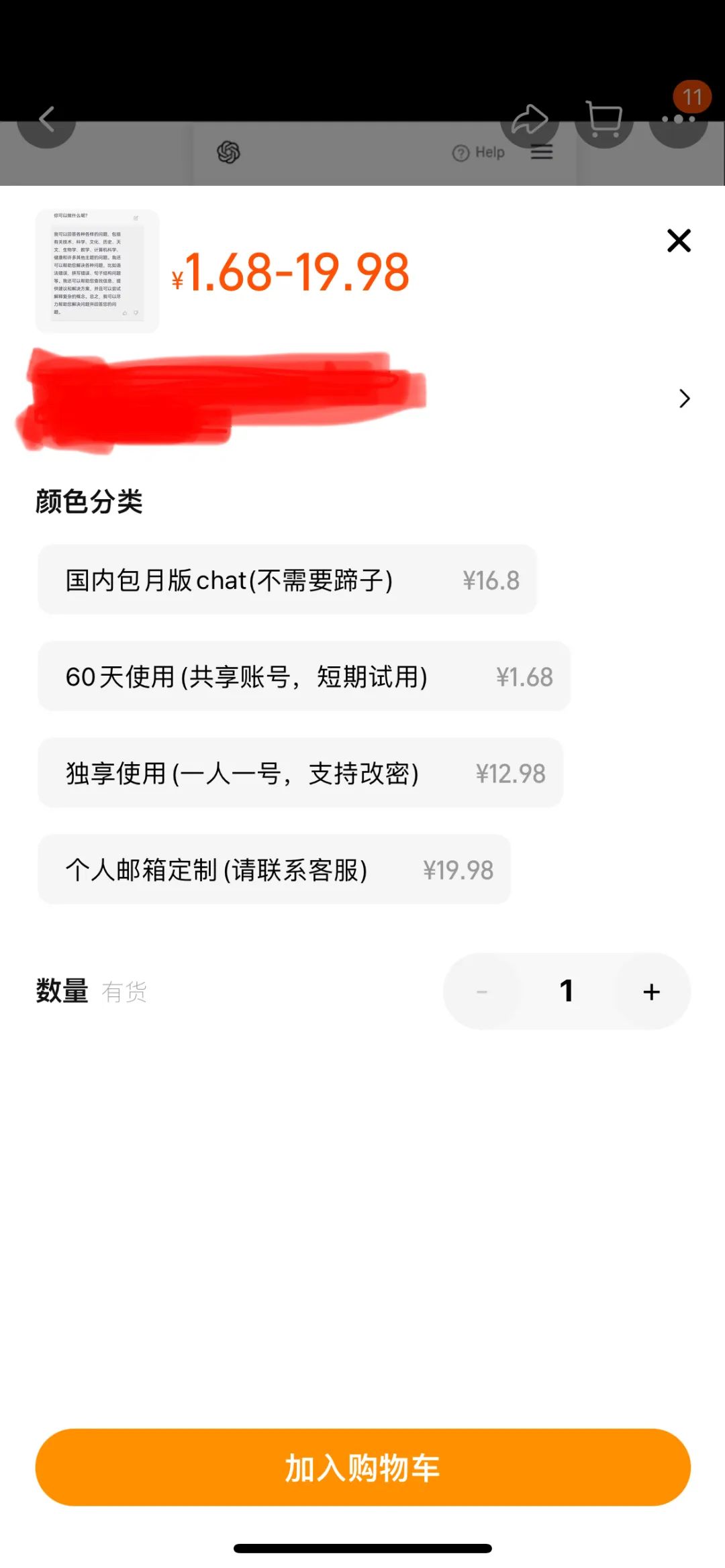Share this product listing

click(x=530, y=119)
